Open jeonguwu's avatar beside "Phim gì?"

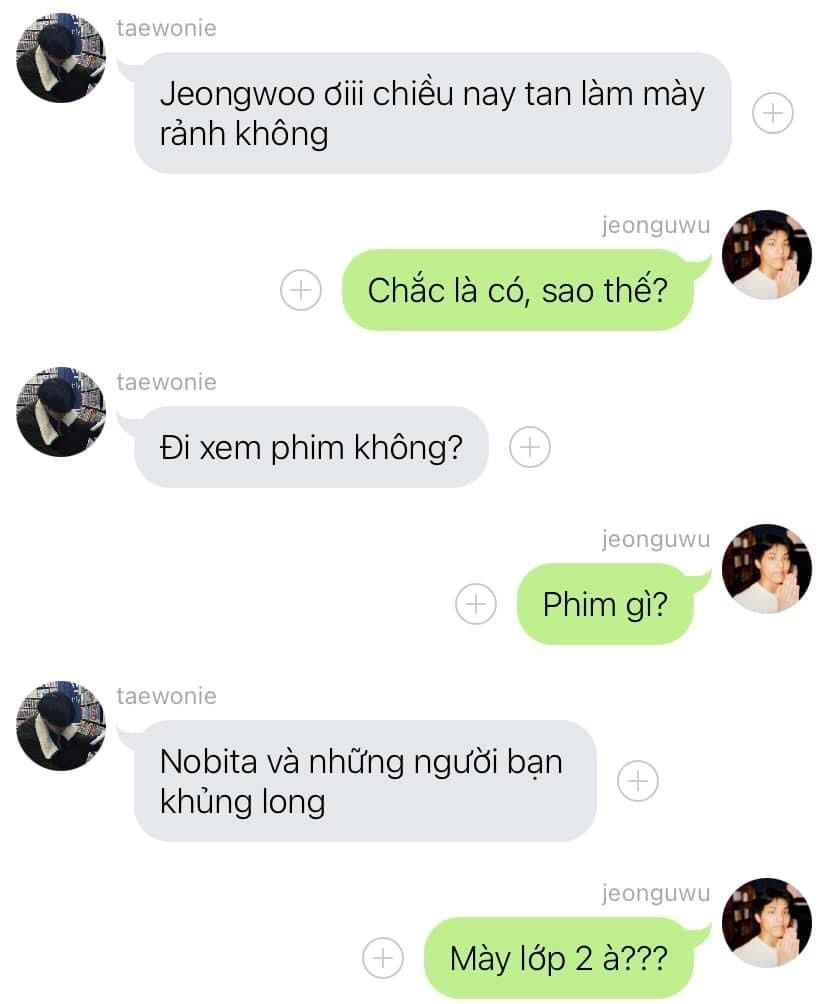pos(767,568)
